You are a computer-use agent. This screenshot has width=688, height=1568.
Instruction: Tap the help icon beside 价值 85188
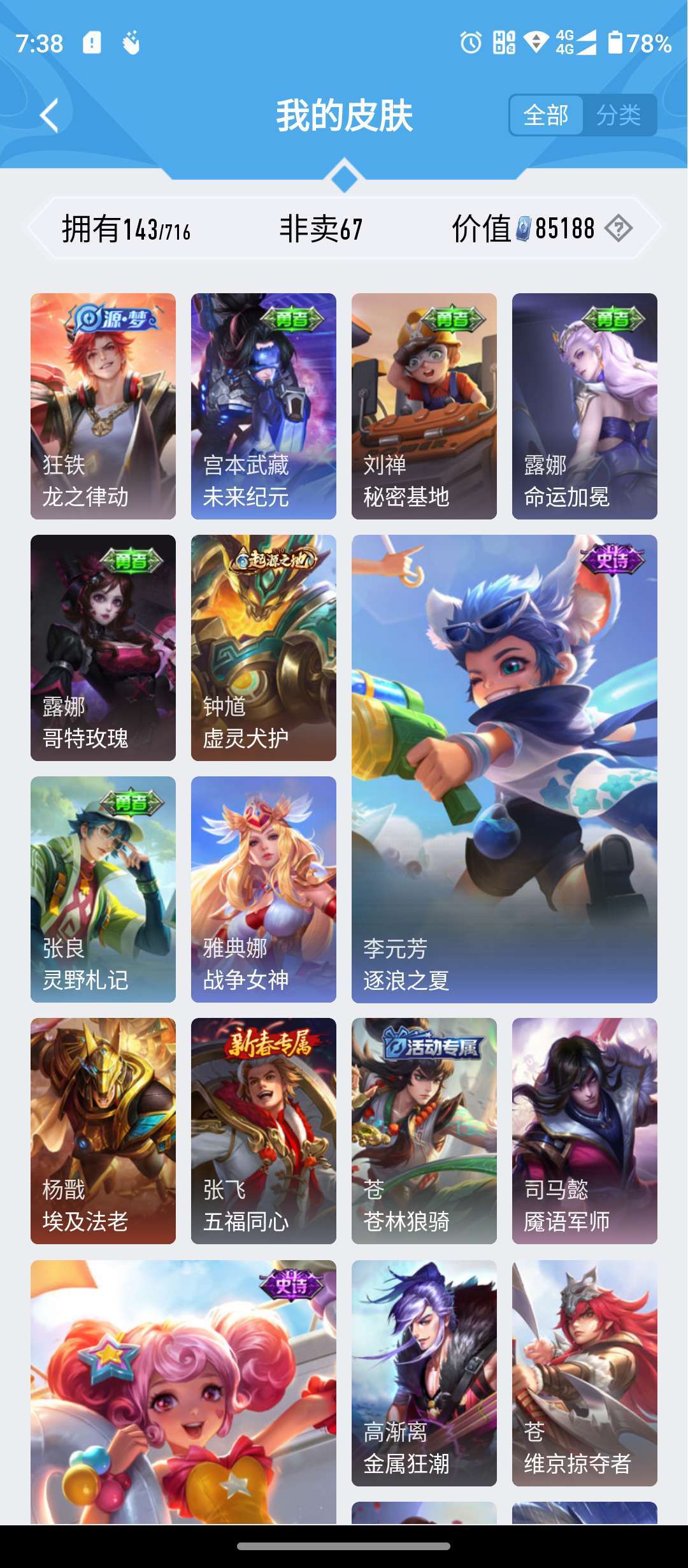619,228
